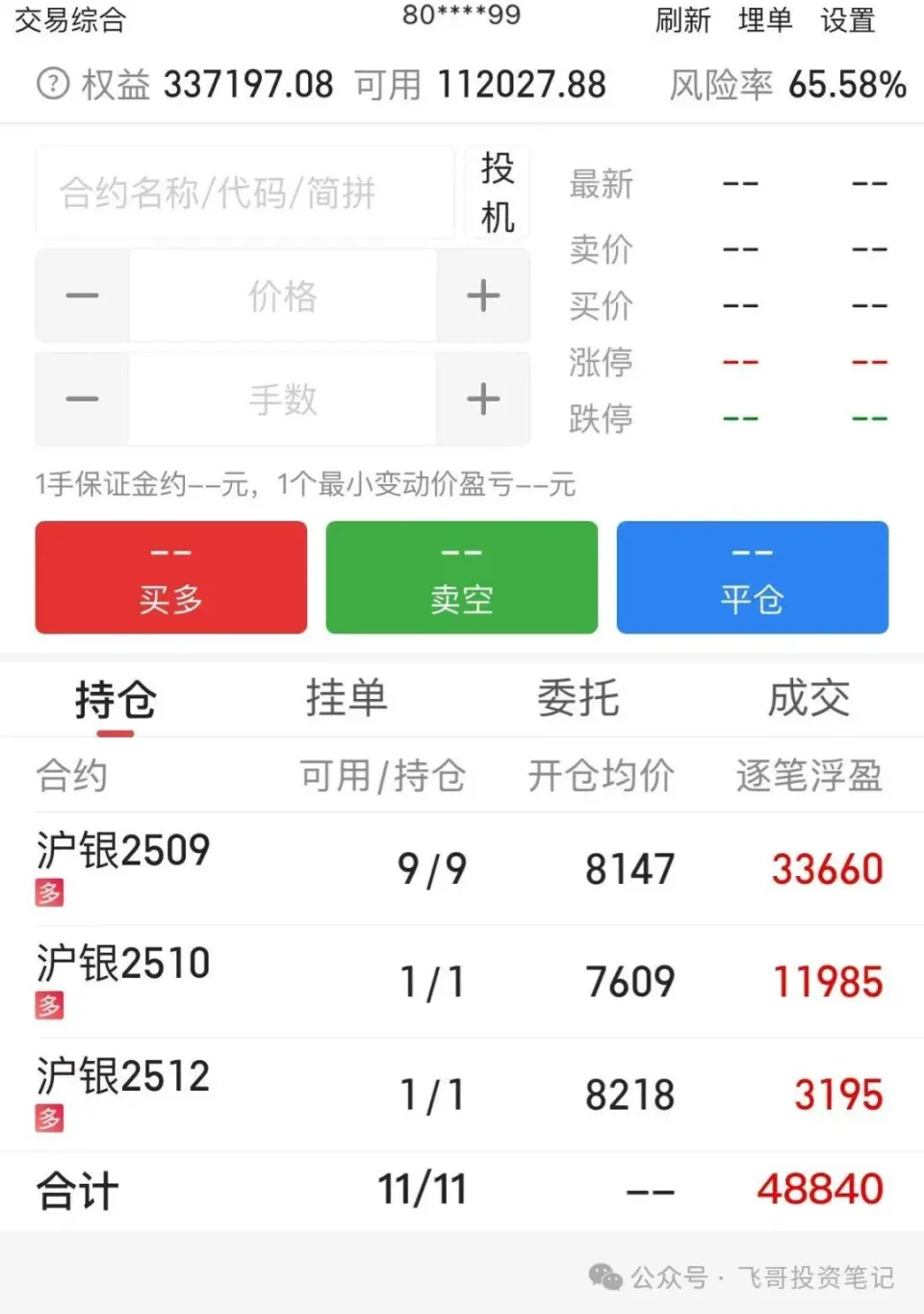Focus the 合约名称/代码/简拼 input field

[244, 193]
